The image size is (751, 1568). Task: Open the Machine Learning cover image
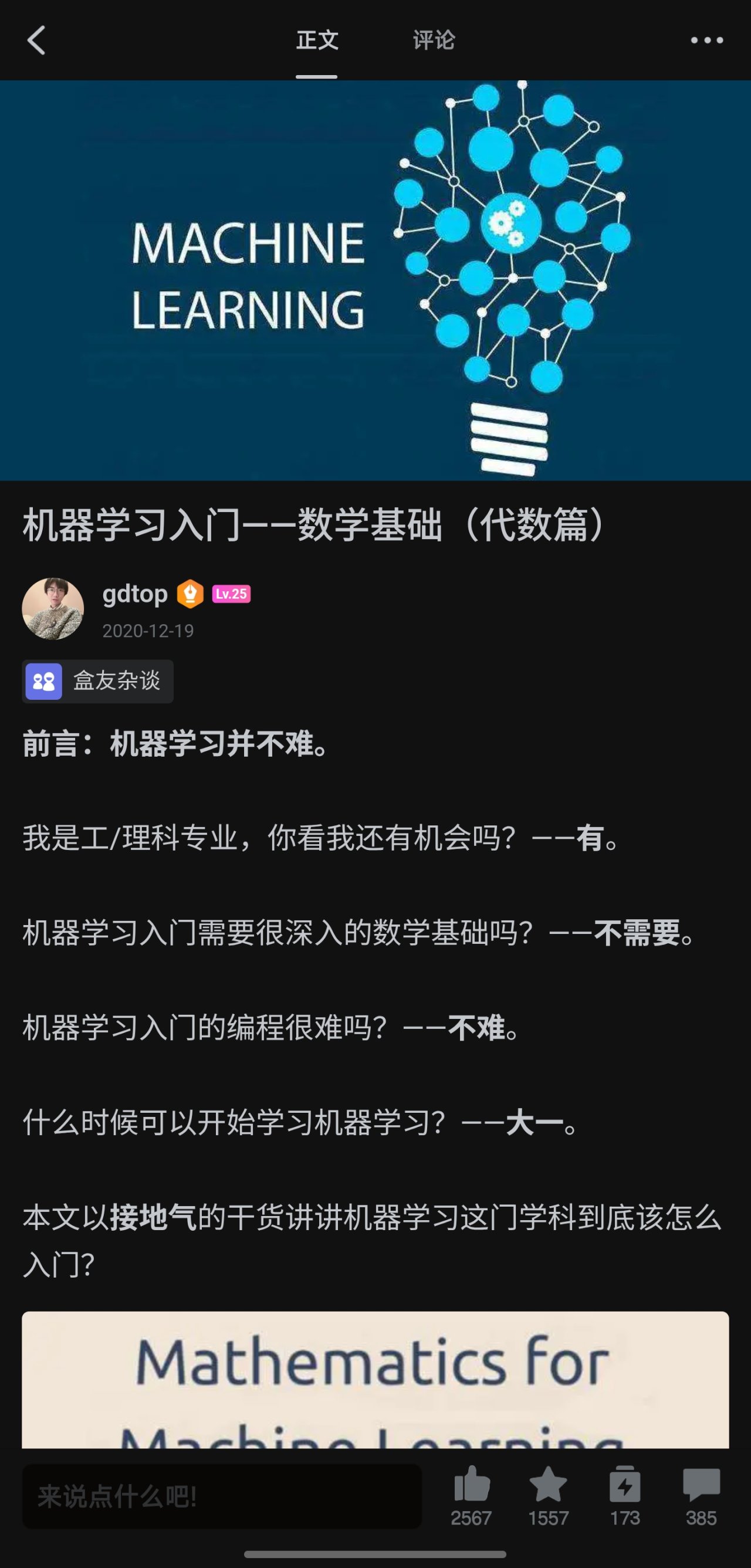click(x=375, y=280)
